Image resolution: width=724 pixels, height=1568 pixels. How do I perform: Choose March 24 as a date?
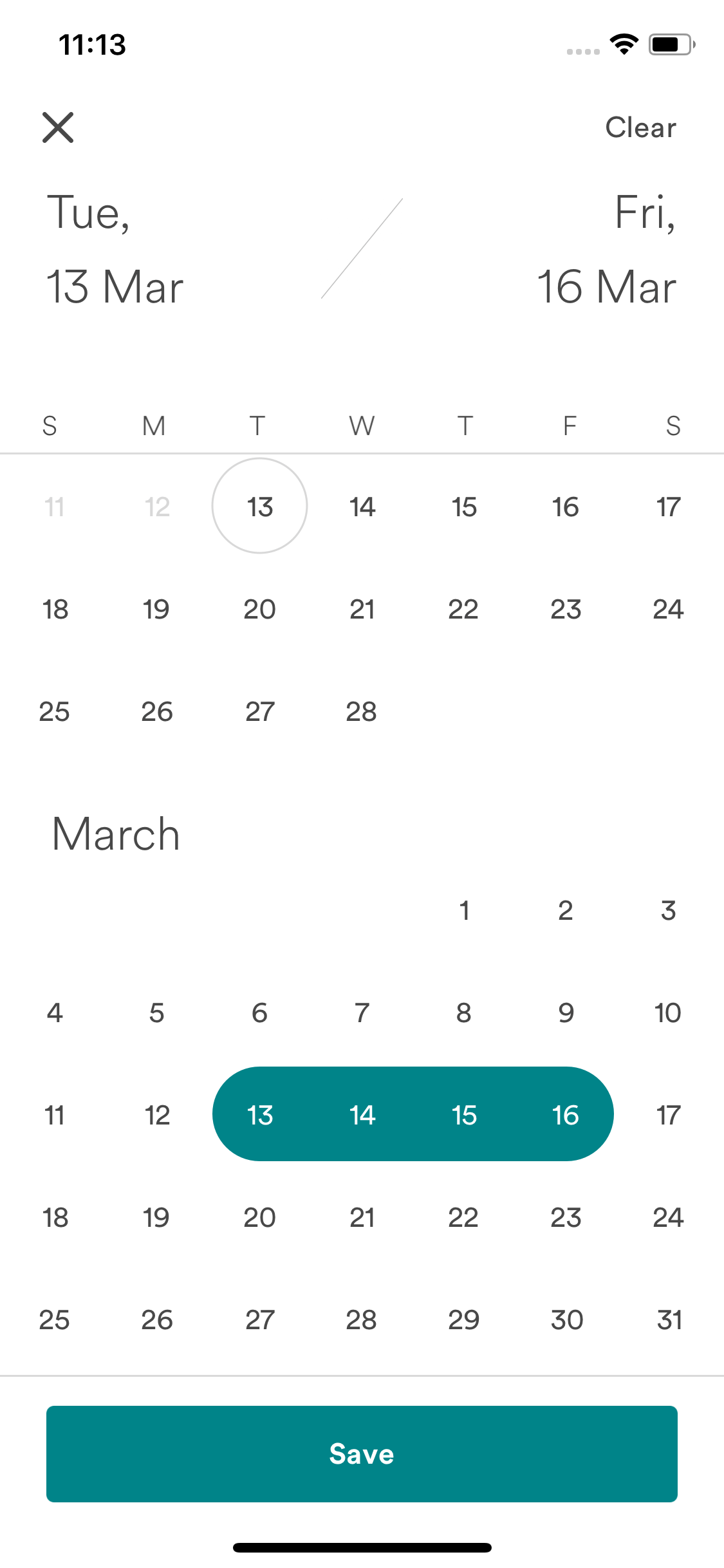pyautogui.click(x=669, y=1217)
